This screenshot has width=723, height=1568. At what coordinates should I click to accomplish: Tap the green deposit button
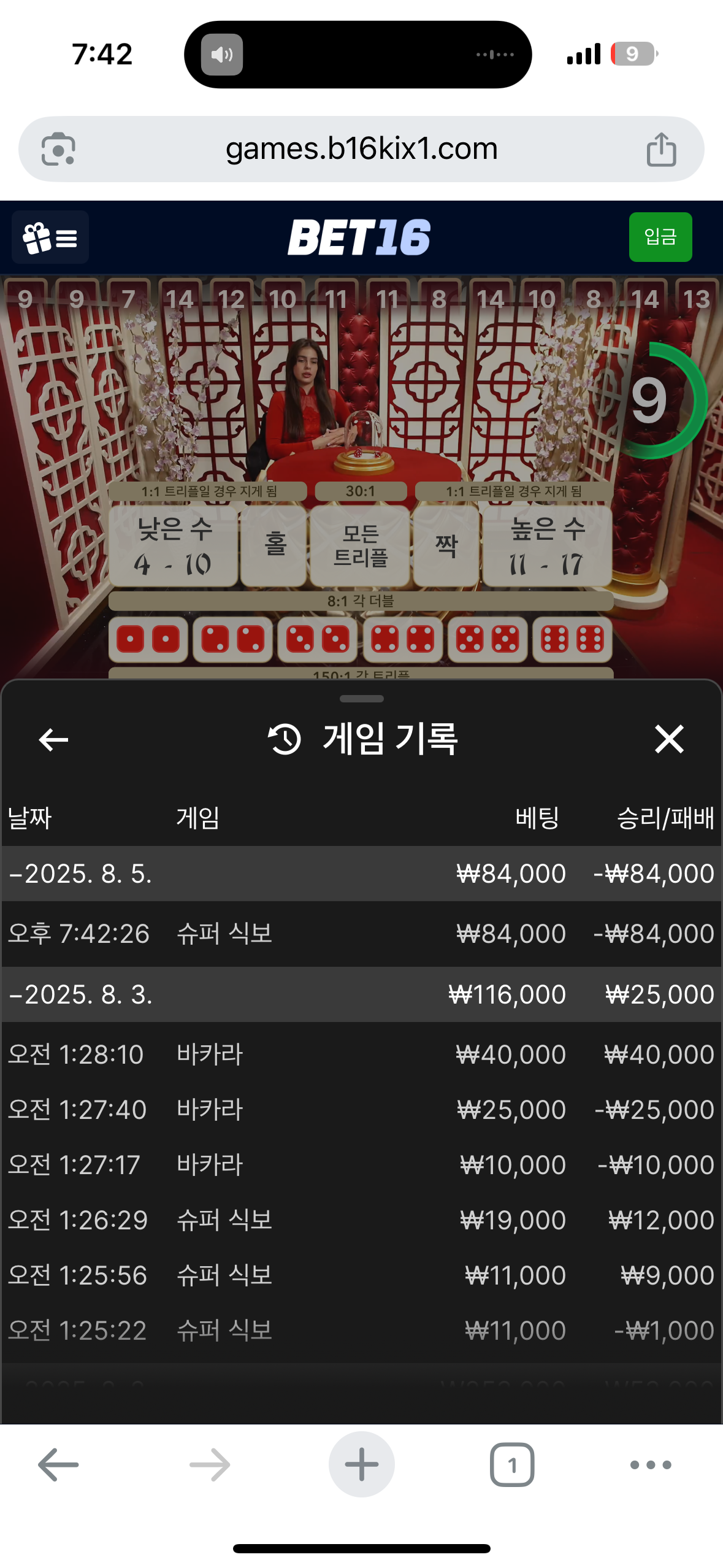(660, 237)
